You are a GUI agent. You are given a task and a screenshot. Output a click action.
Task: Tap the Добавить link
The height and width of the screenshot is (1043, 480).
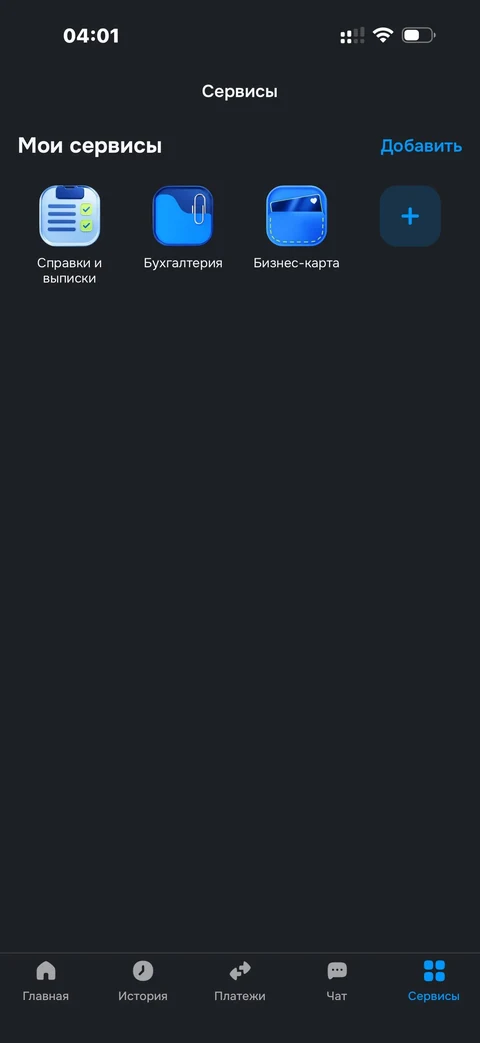click(421, 146)
